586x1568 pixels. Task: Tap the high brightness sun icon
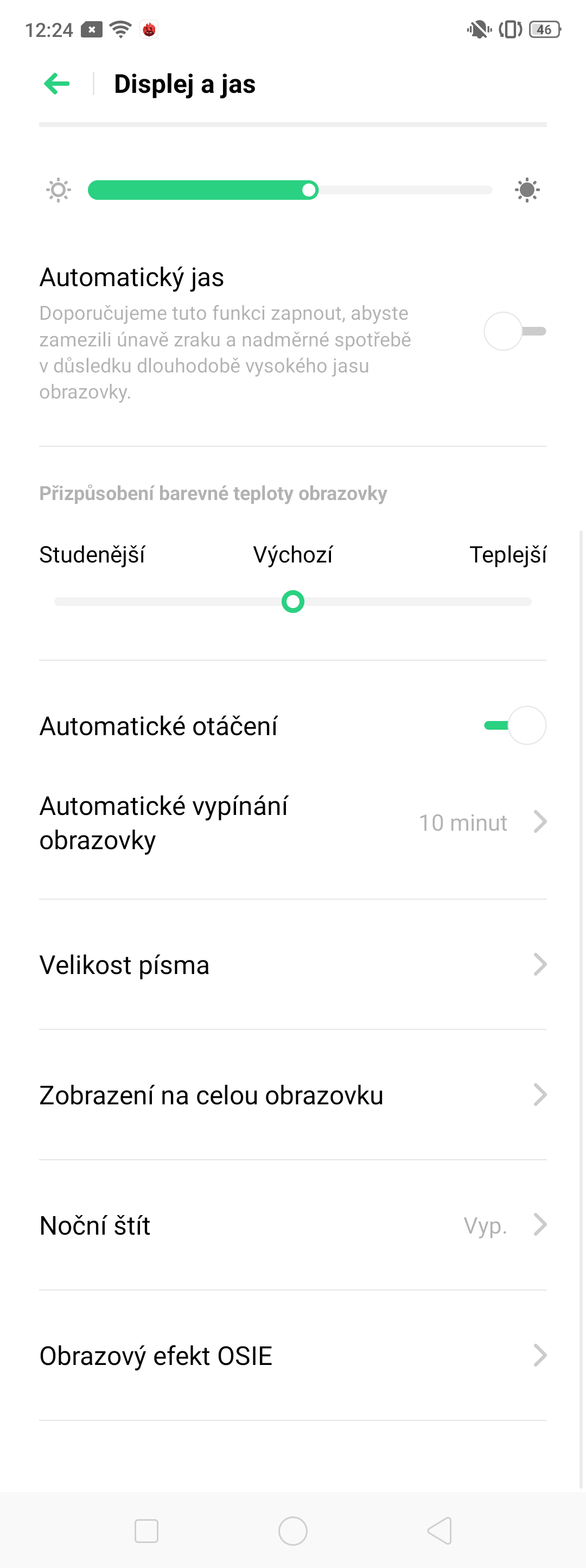(x=527, y=190)
